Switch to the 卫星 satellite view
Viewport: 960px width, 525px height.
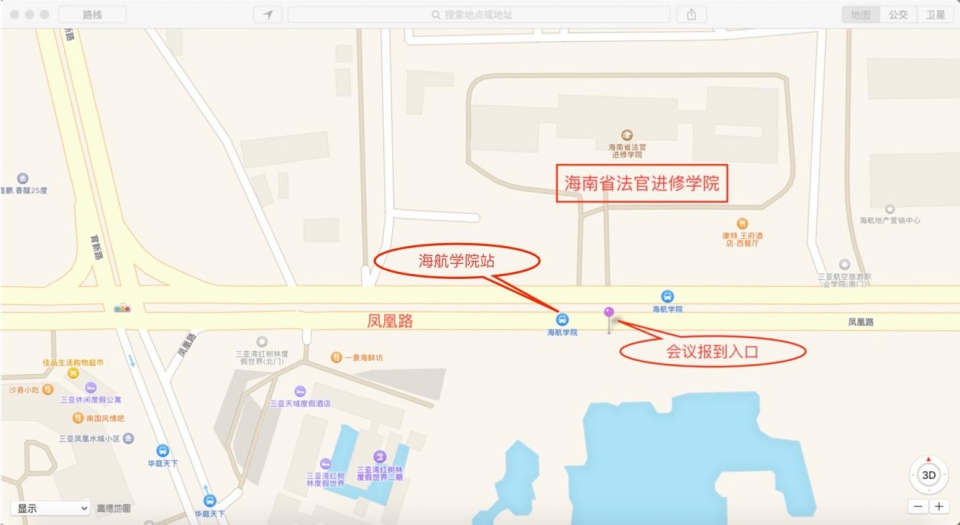(935, 14)
